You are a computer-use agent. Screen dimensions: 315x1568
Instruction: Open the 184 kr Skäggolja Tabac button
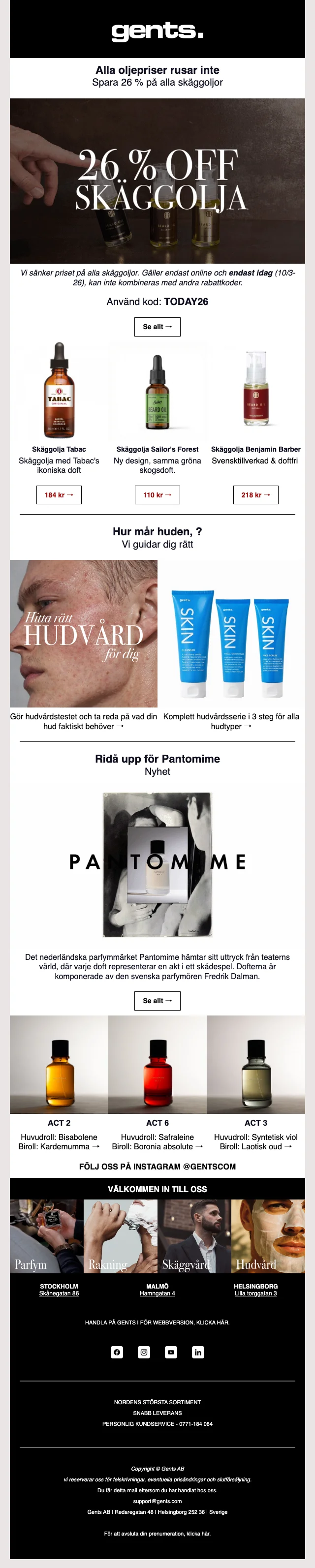[59, 495]
